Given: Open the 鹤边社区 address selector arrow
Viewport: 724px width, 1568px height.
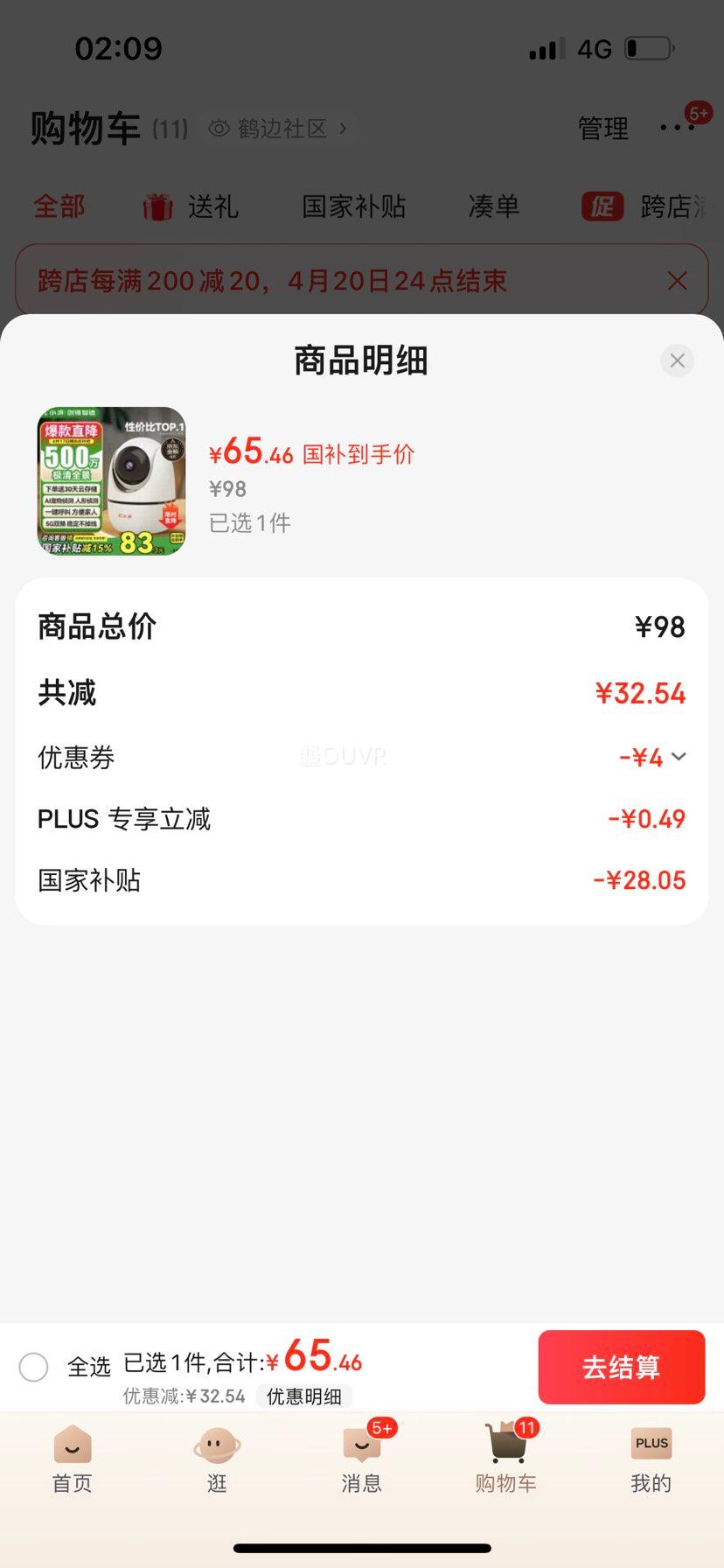Looking at the screenshot, I should click(343, 129).
